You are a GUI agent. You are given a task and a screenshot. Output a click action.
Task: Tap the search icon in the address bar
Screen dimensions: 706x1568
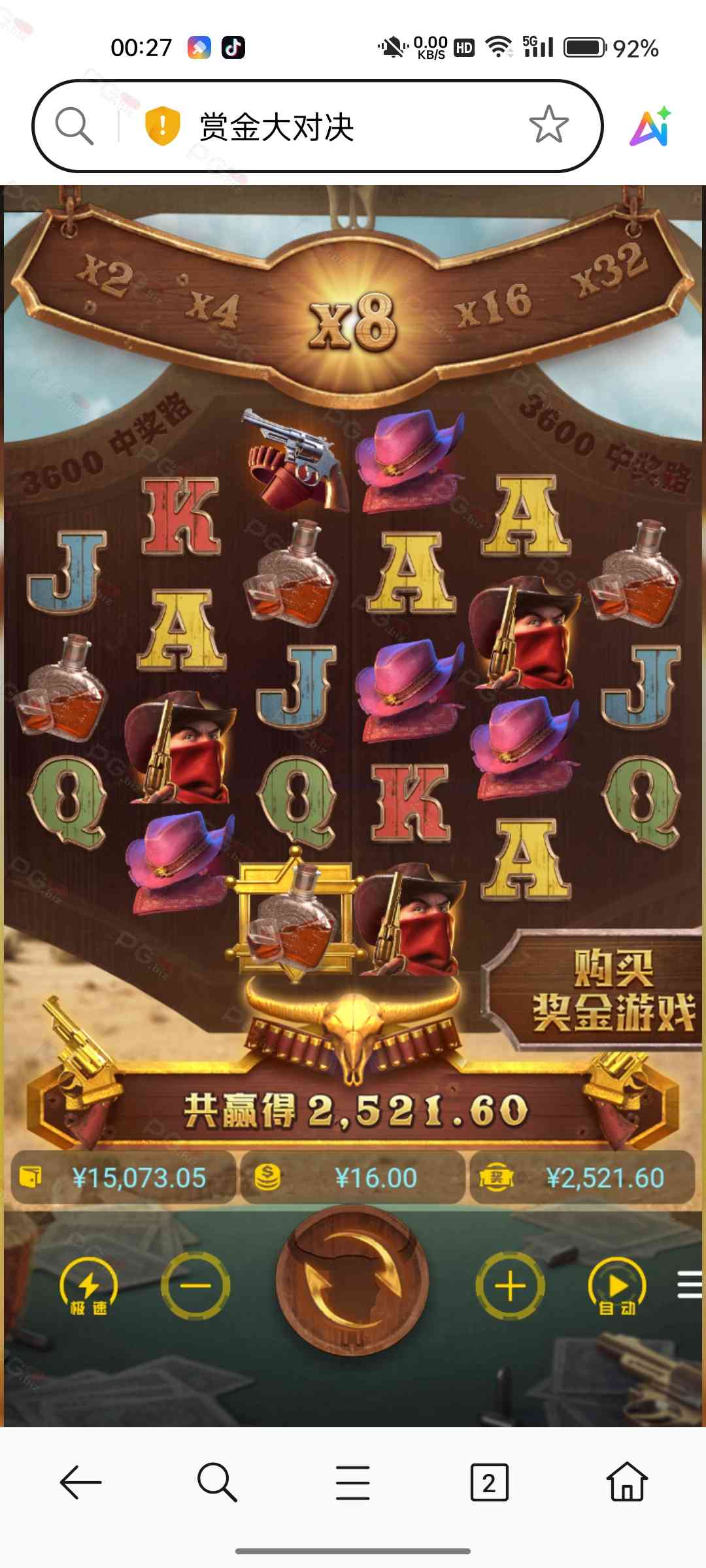point(75,125)
